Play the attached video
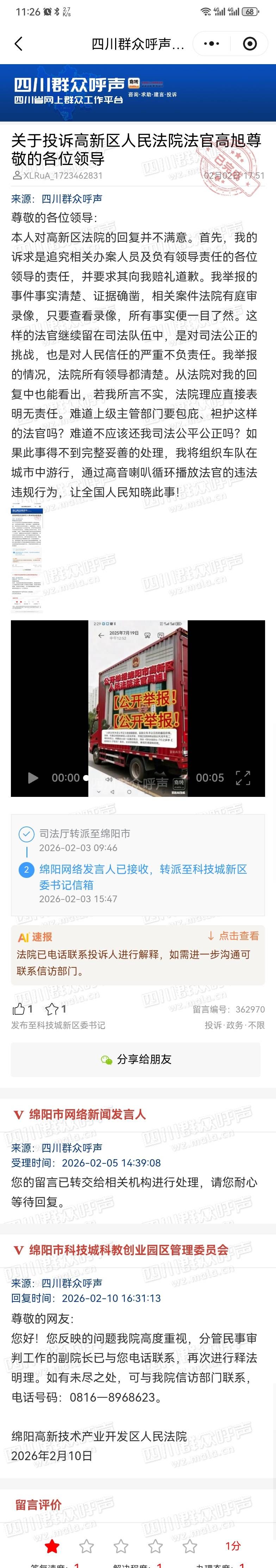Screen dimensions: 276x1568 pos(33,777)
